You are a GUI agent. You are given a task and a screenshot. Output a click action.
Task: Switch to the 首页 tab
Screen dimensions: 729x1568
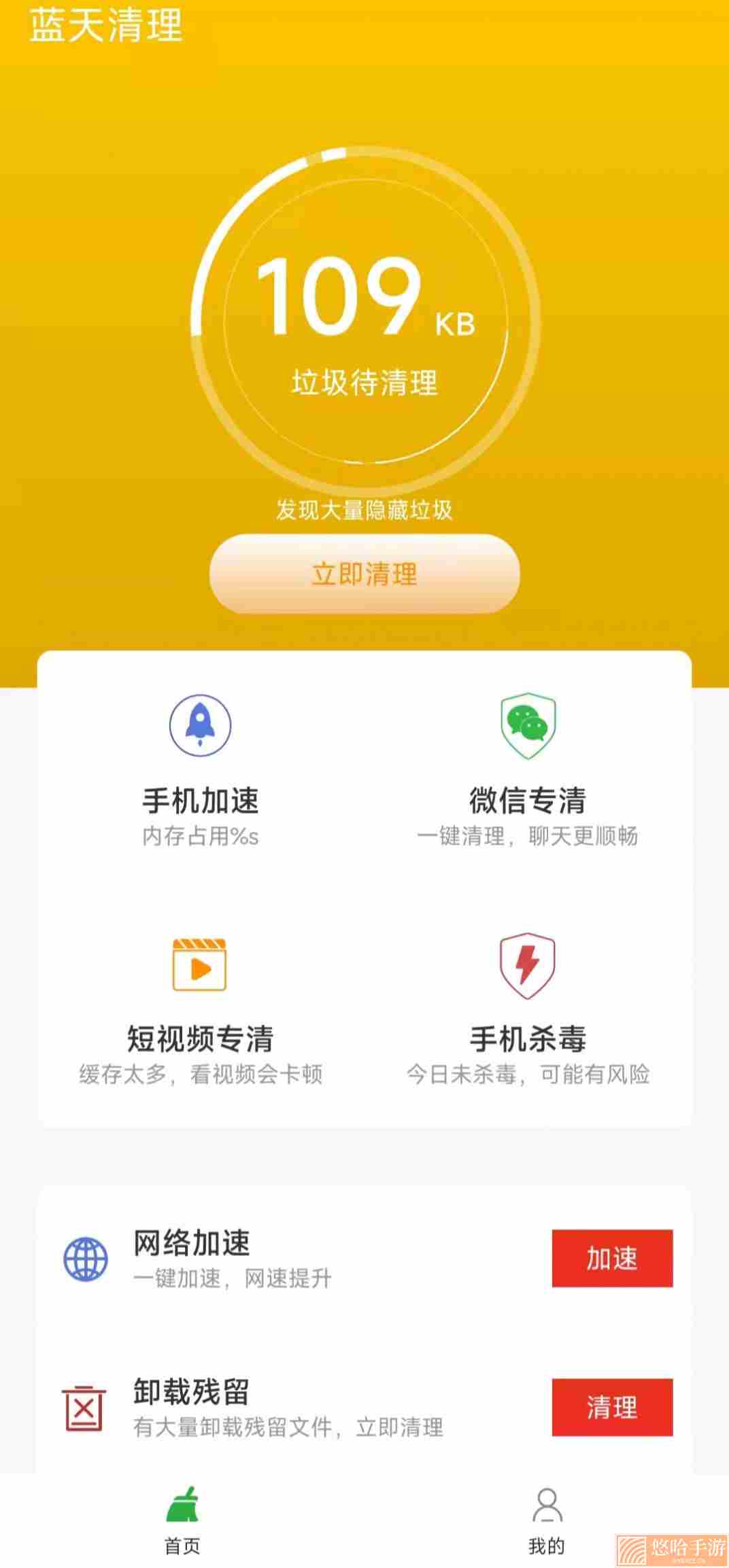pos(182,1521)
